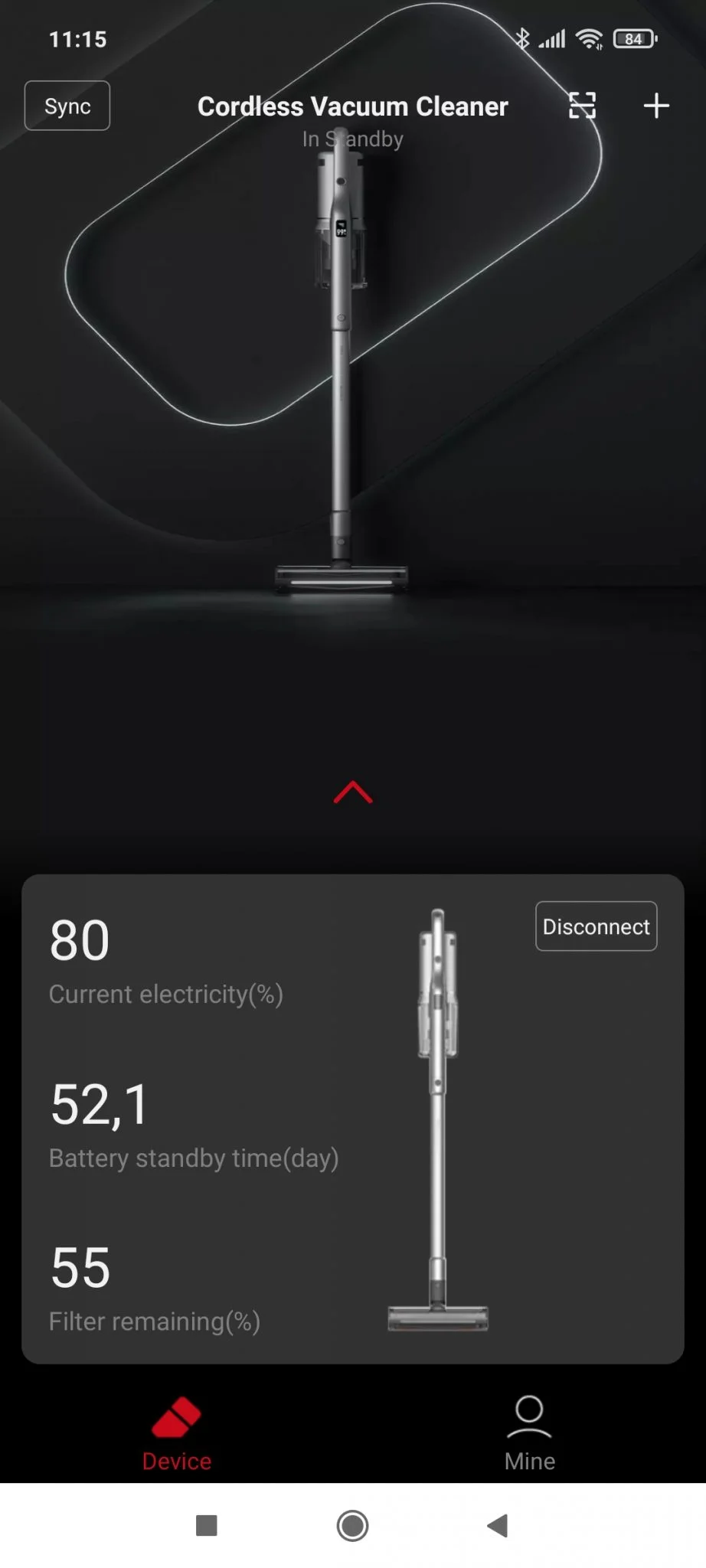This screenshot has width=706, height=1568.
Task: Open the scan QR code icon
Action: (x=582, y=106)
